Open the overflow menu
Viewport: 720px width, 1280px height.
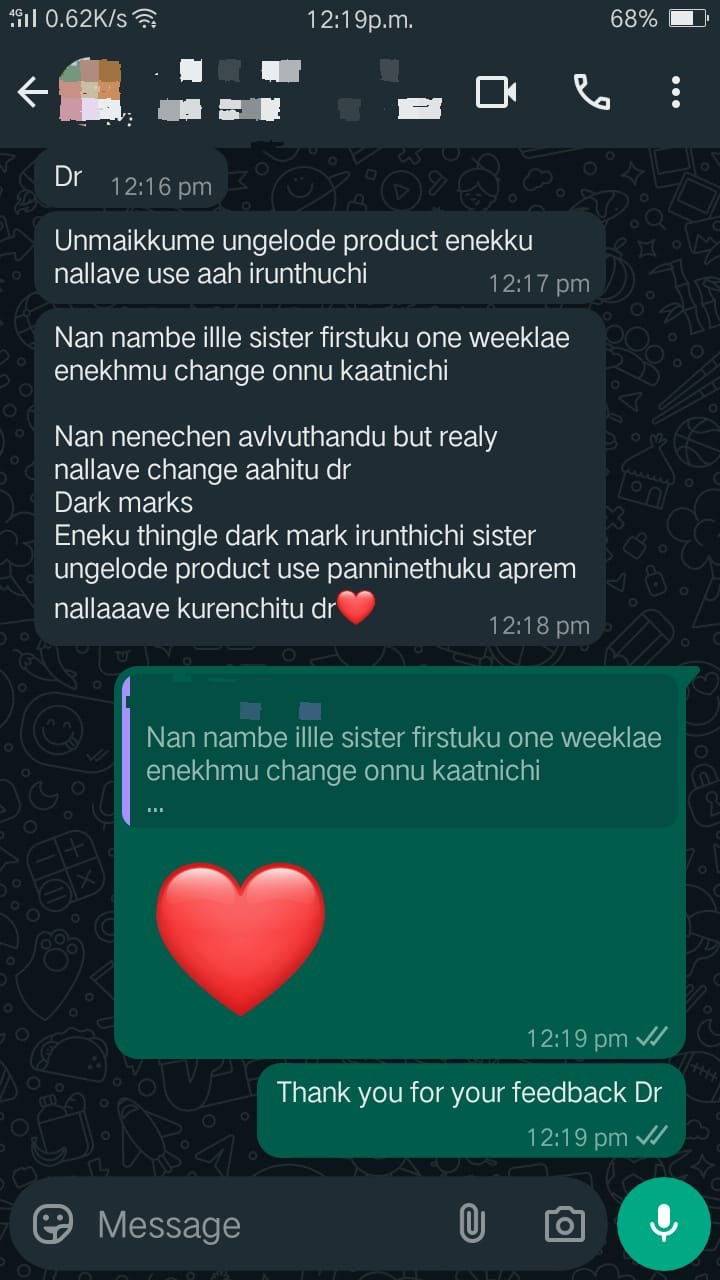coord(676,93)
